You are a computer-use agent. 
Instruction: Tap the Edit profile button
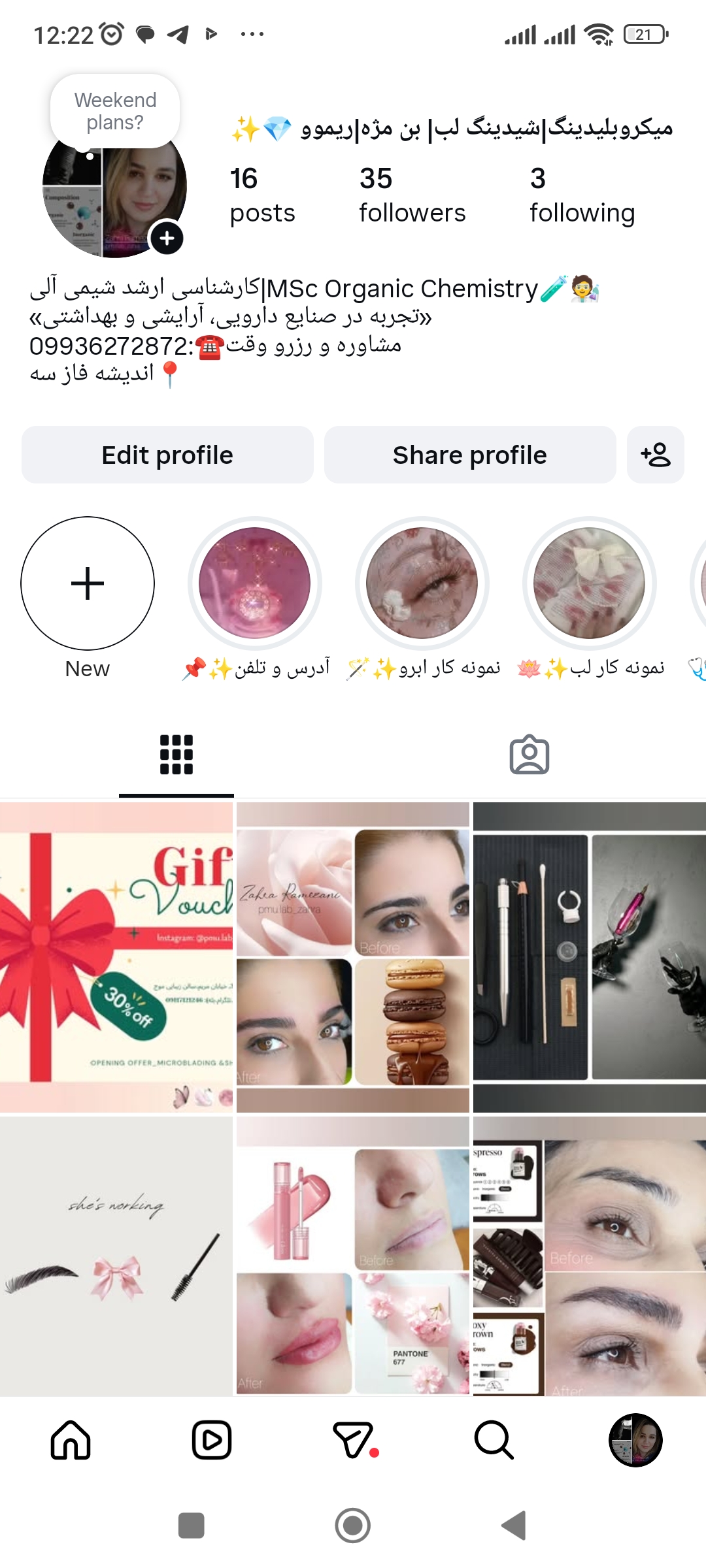pos(167,455)
